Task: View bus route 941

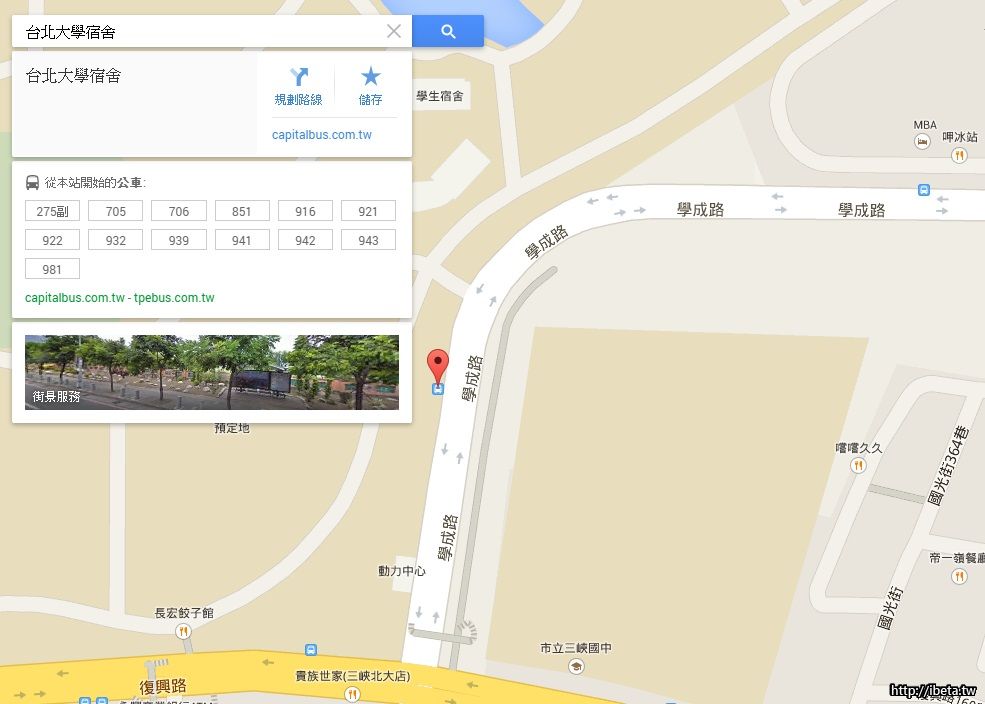Action: click(241, 240)
